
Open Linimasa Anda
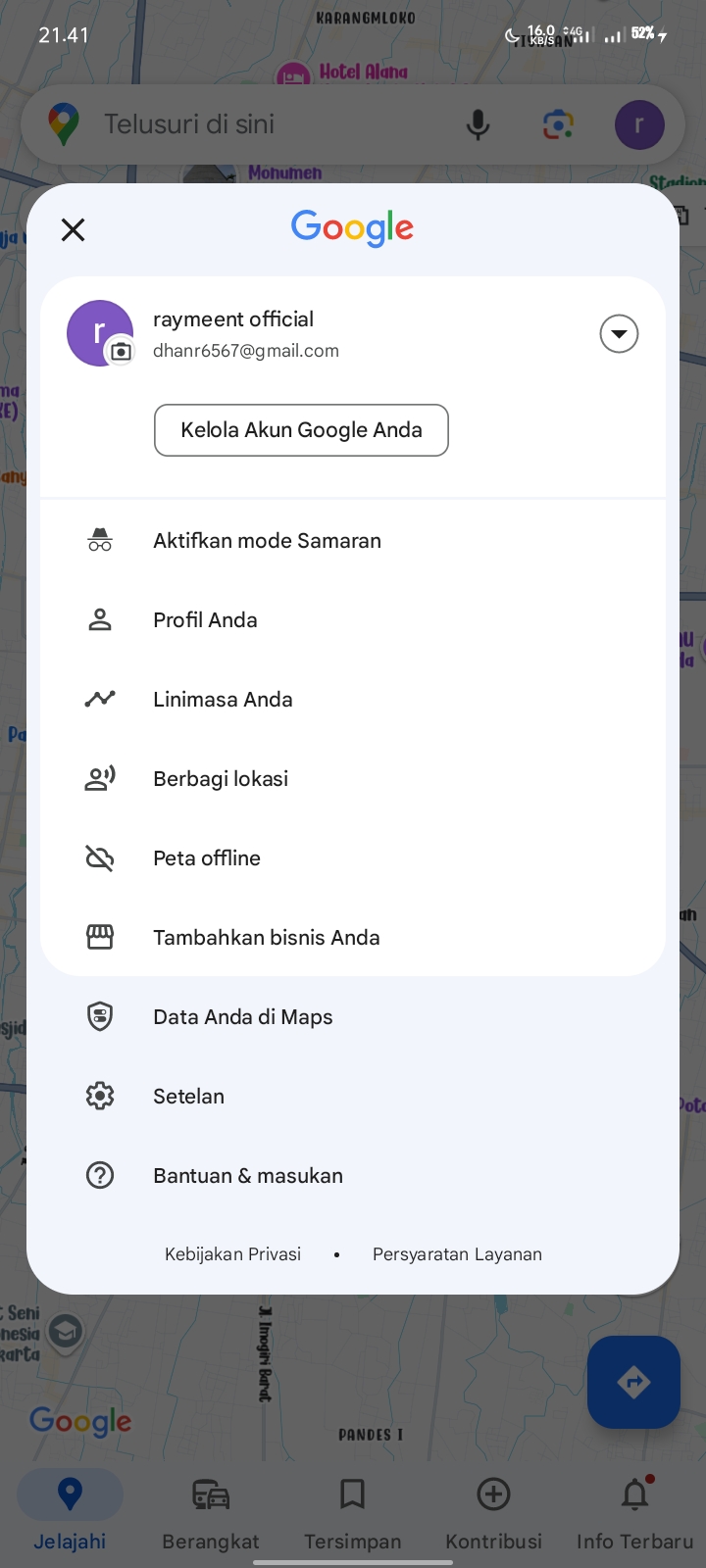(x=353, y=700)
